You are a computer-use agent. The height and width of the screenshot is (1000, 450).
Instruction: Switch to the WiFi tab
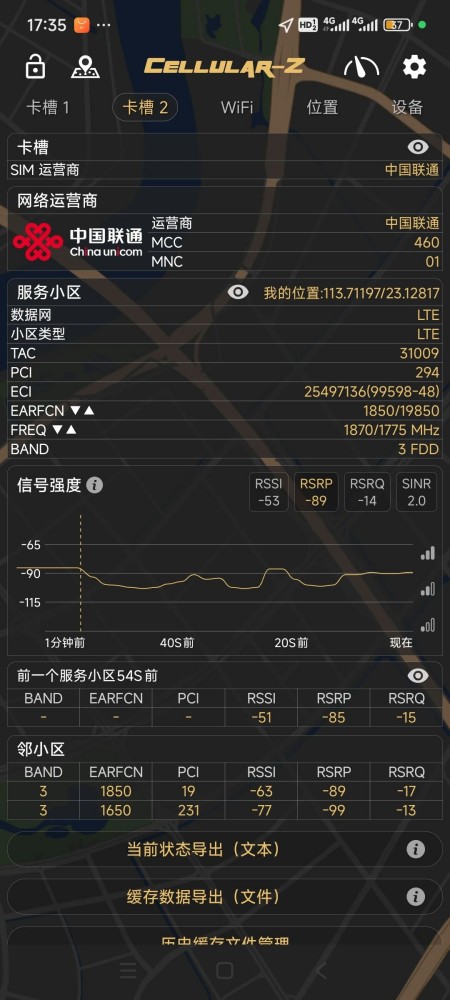(237, 107)
